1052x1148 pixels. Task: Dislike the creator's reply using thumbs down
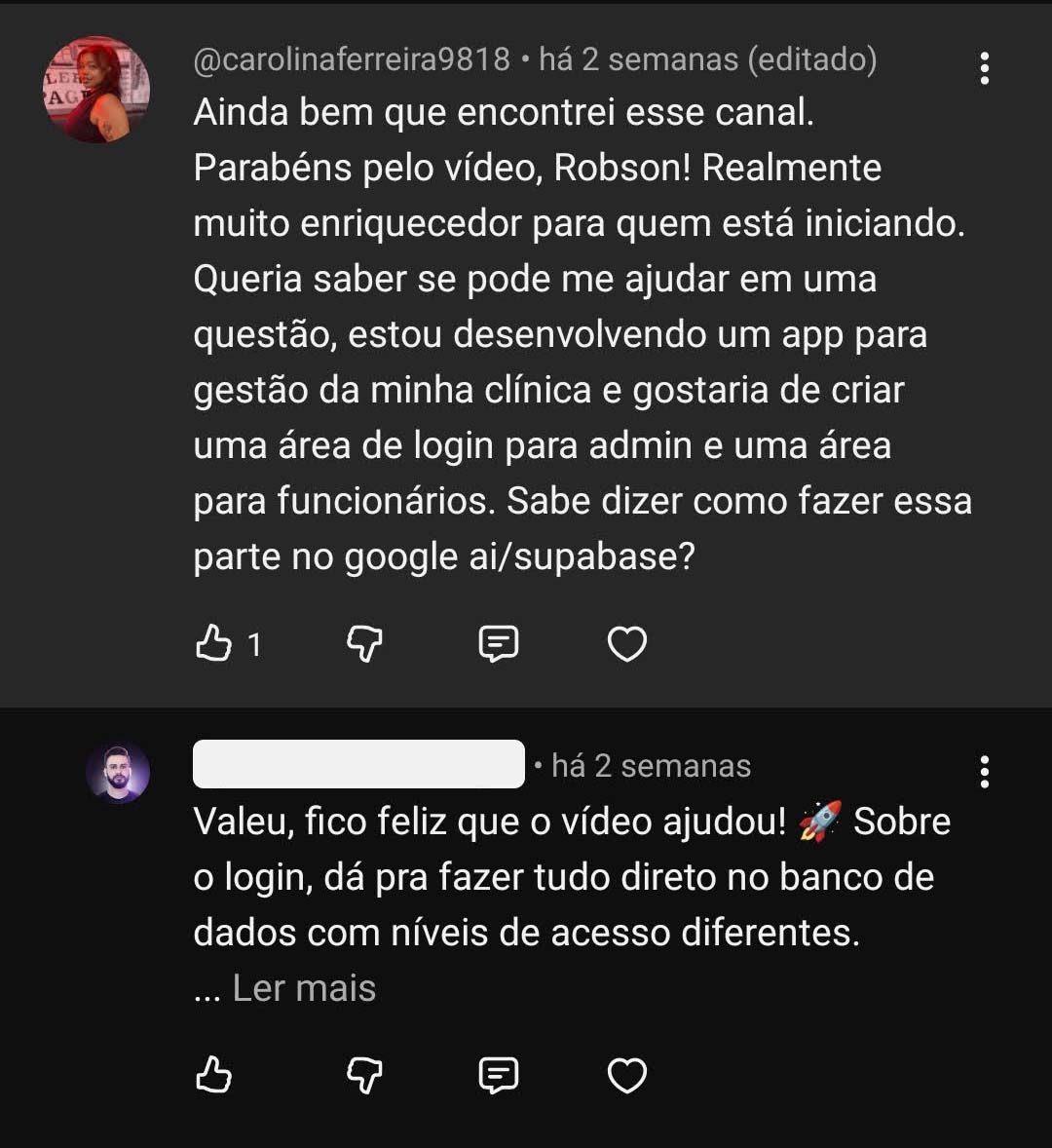[363, 1076]
